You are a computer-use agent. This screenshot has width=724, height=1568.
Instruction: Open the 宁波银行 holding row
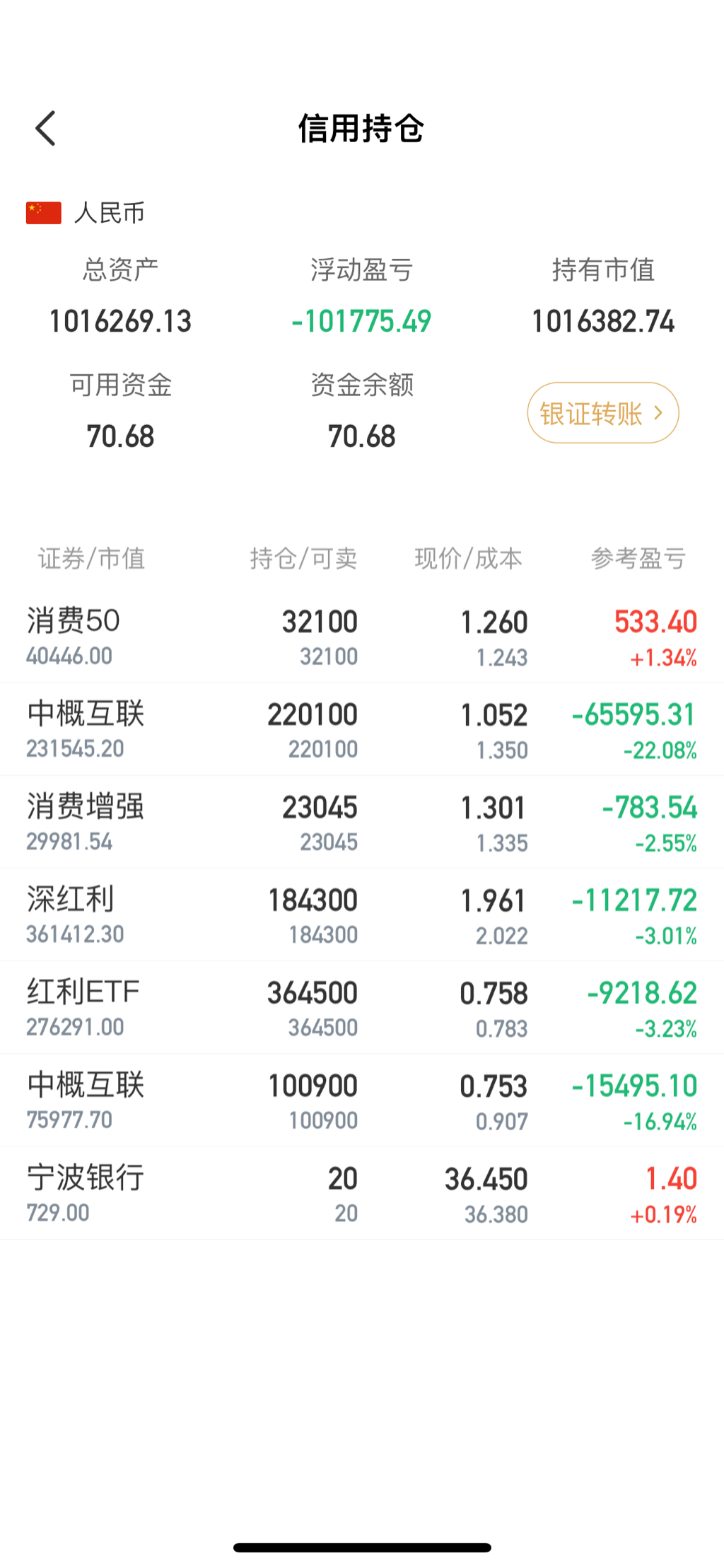362,1193
